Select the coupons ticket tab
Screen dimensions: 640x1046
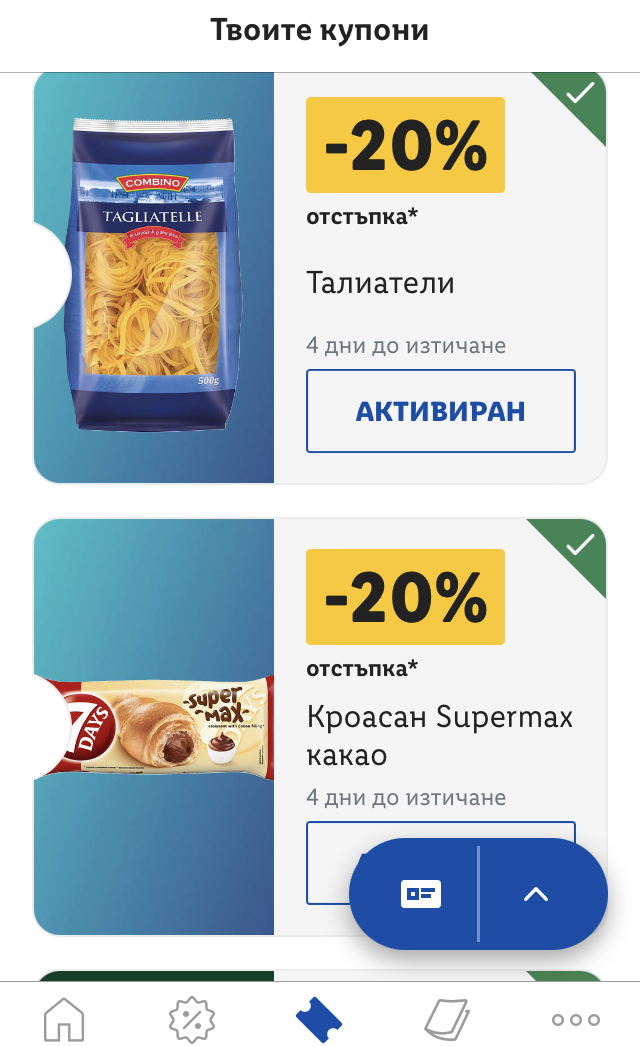pyautogui.click(x=319, y=1019)
